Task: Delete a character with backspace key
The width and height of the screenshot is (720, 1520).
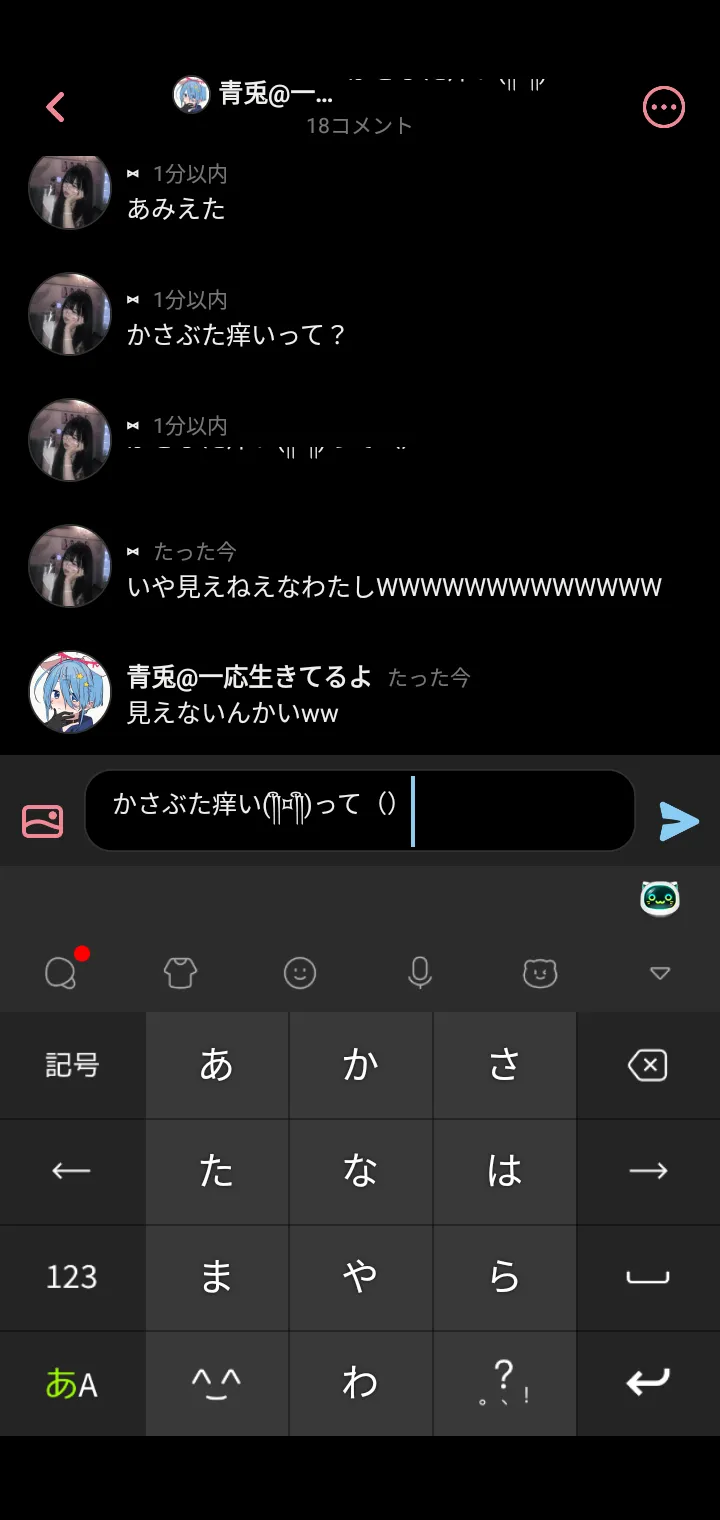Action: tap(647, 1066)
